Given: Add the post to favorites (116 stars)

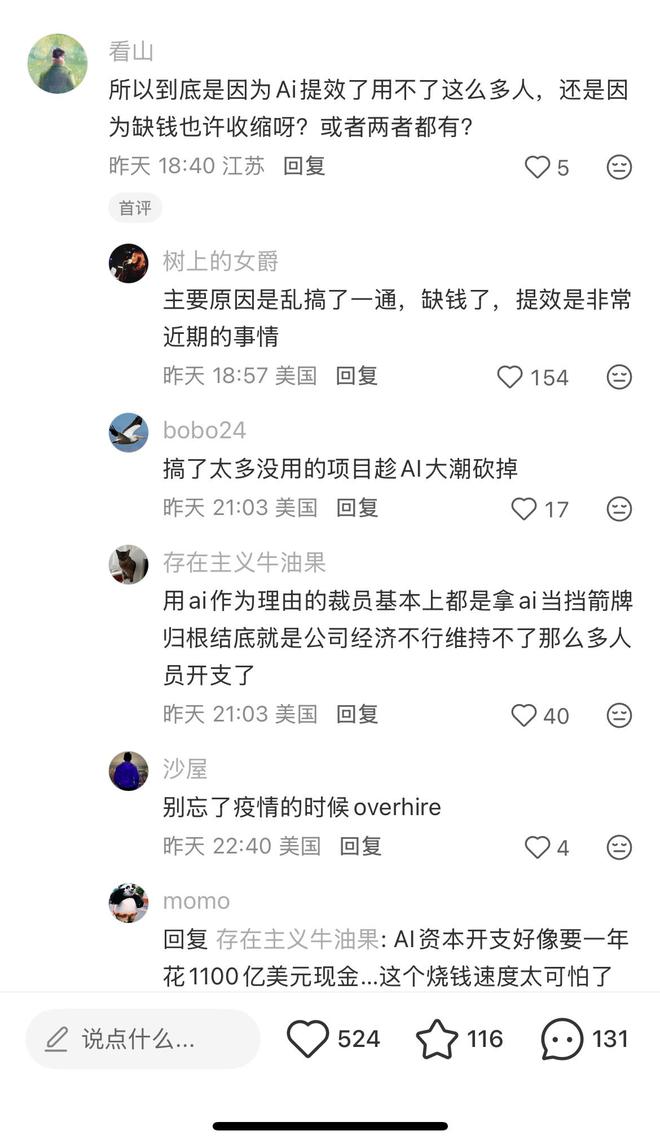Looking at the screenshot, I should [437, 1039].
